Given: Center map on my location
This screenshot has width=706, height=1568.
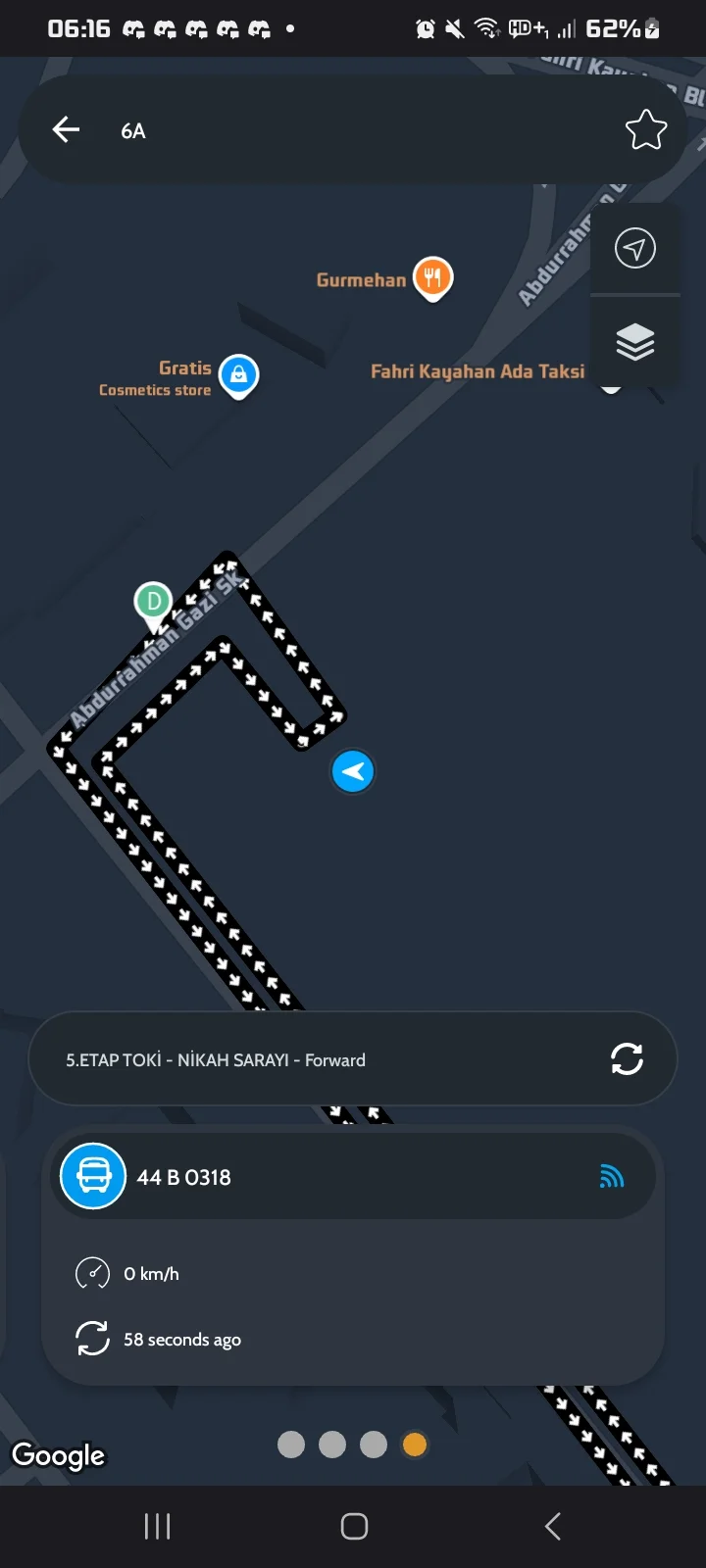Looking at the screenshot, I should (x=634, y=248).
